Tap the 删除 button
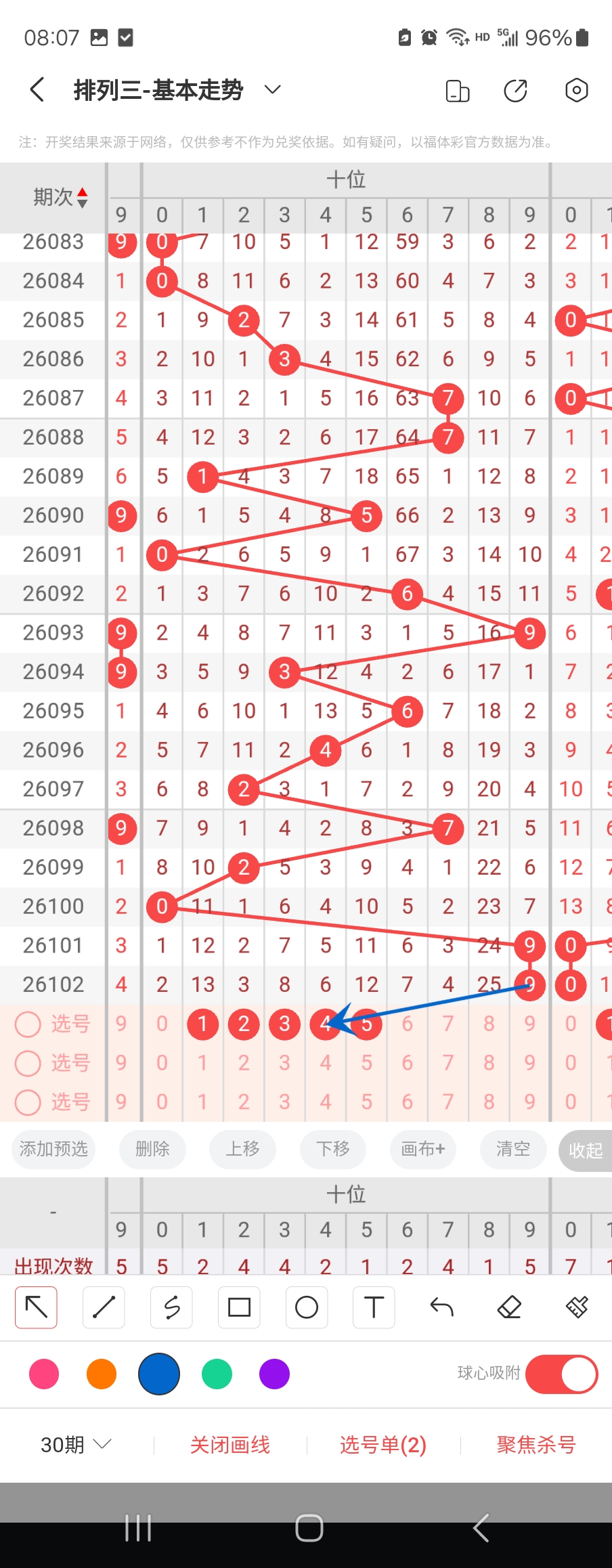Viewport: 612px width, 1568px height. [x=152, y=1149]
